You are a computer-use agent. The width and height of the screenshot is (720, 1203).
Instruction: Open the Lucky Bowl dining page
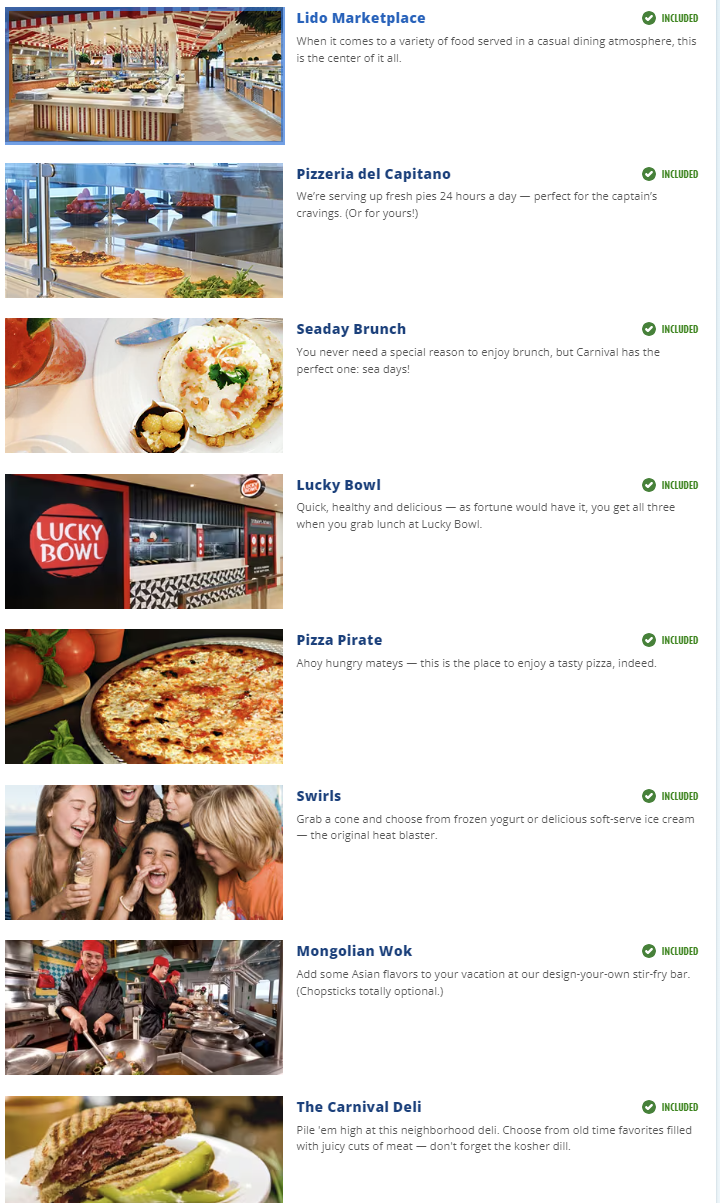(x=338, y=485)
